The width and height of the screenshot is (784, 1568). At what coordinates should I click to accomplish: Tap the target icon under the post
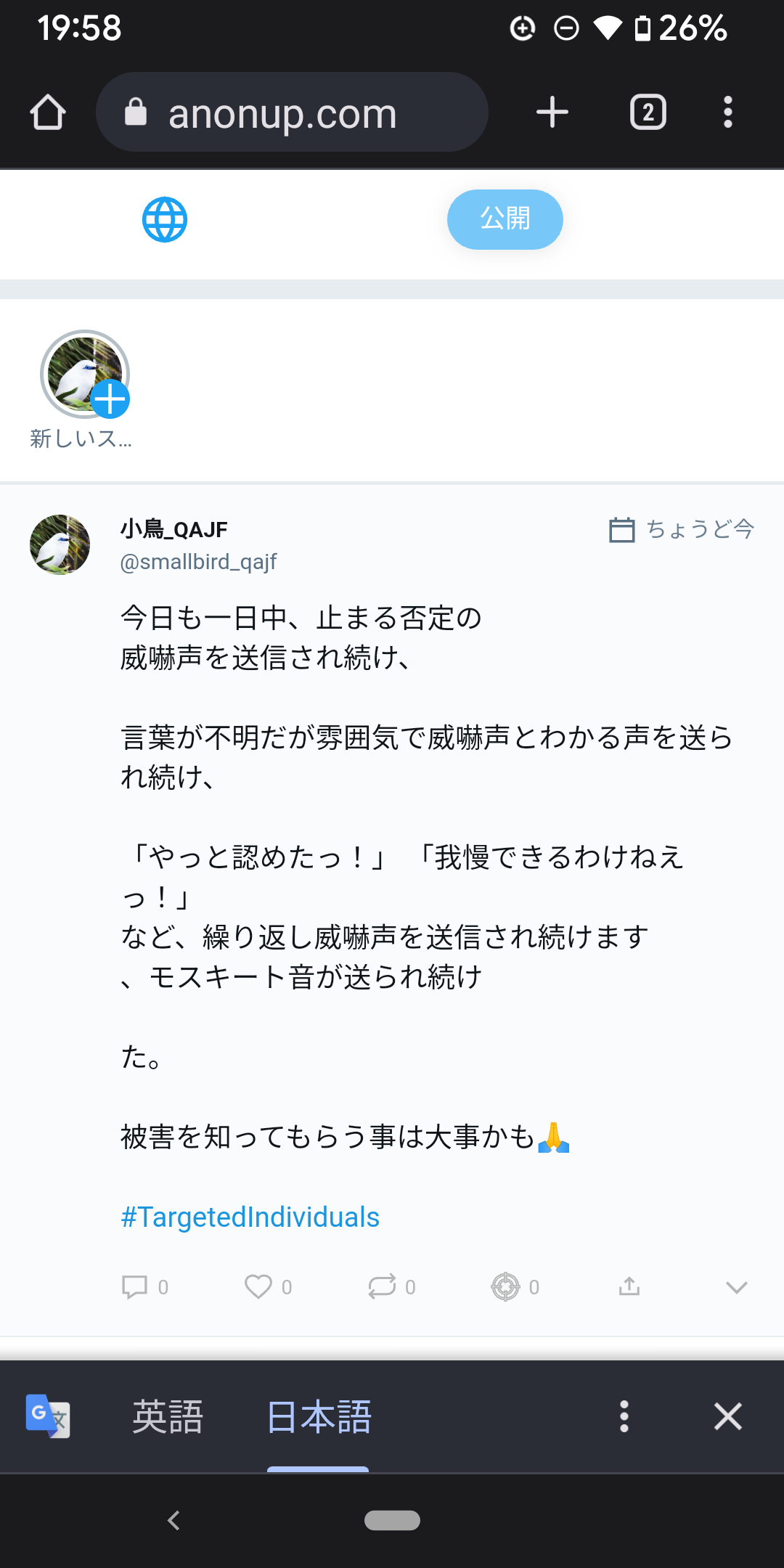coord(505,1287)
